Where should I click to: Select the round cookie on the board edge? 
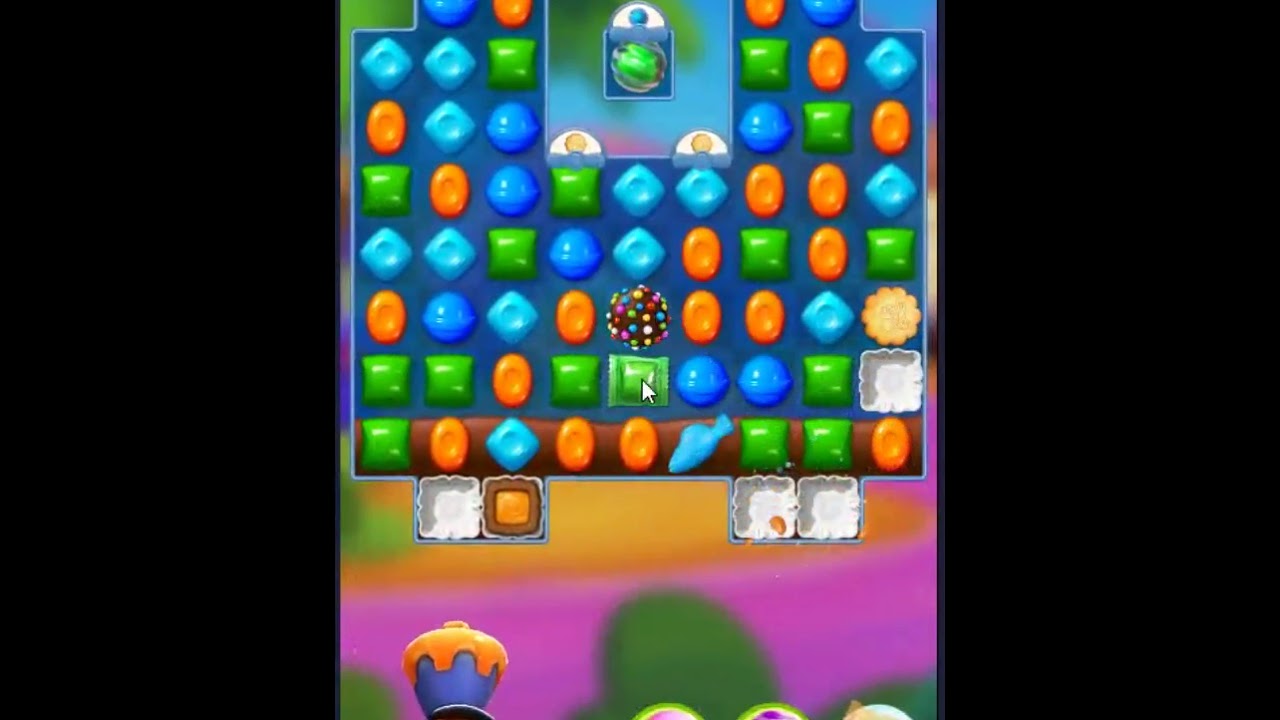pos(890,316)
